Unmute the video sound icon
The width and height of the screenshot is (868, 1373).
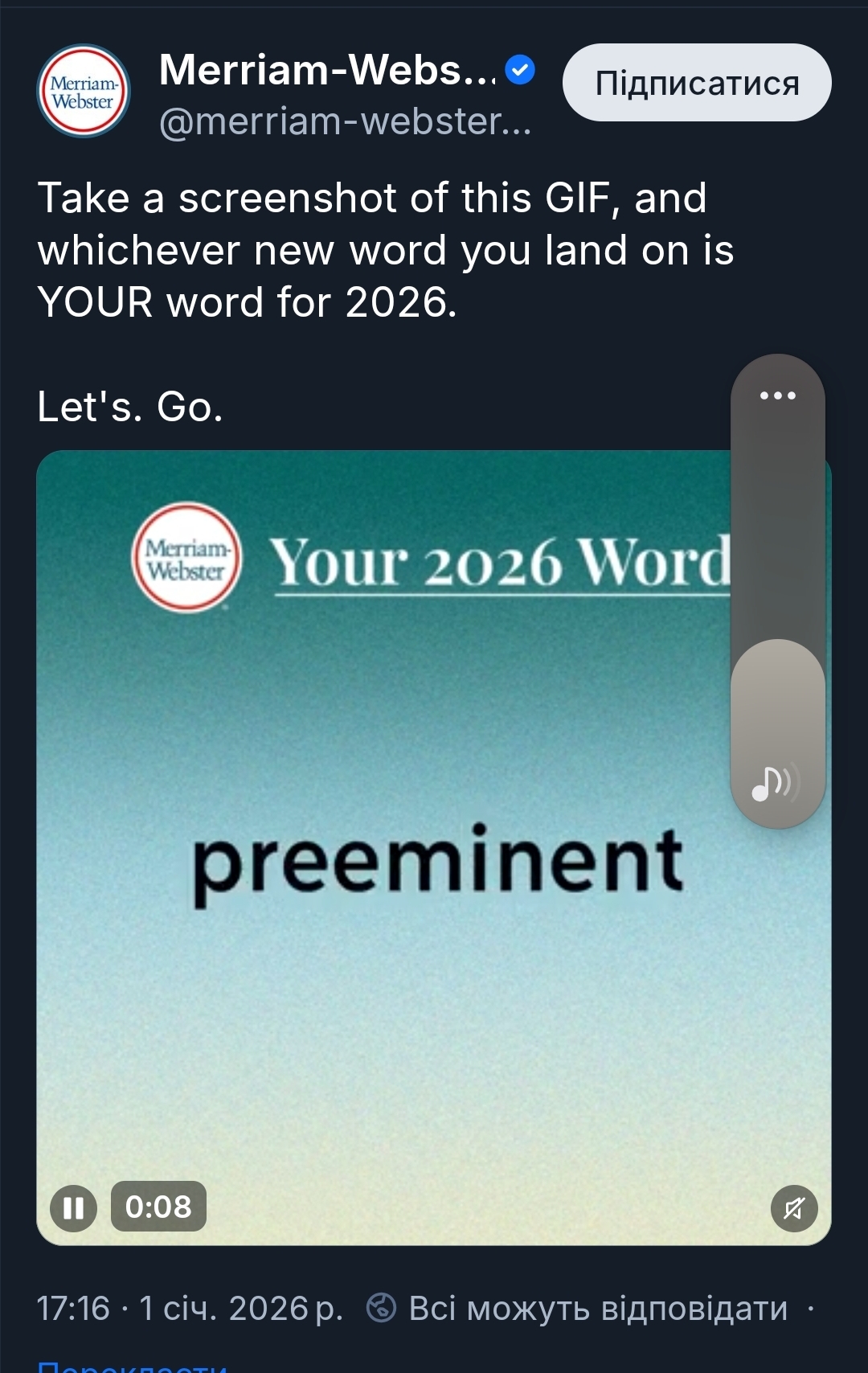pyautogui.click(x=794, y=1207)
